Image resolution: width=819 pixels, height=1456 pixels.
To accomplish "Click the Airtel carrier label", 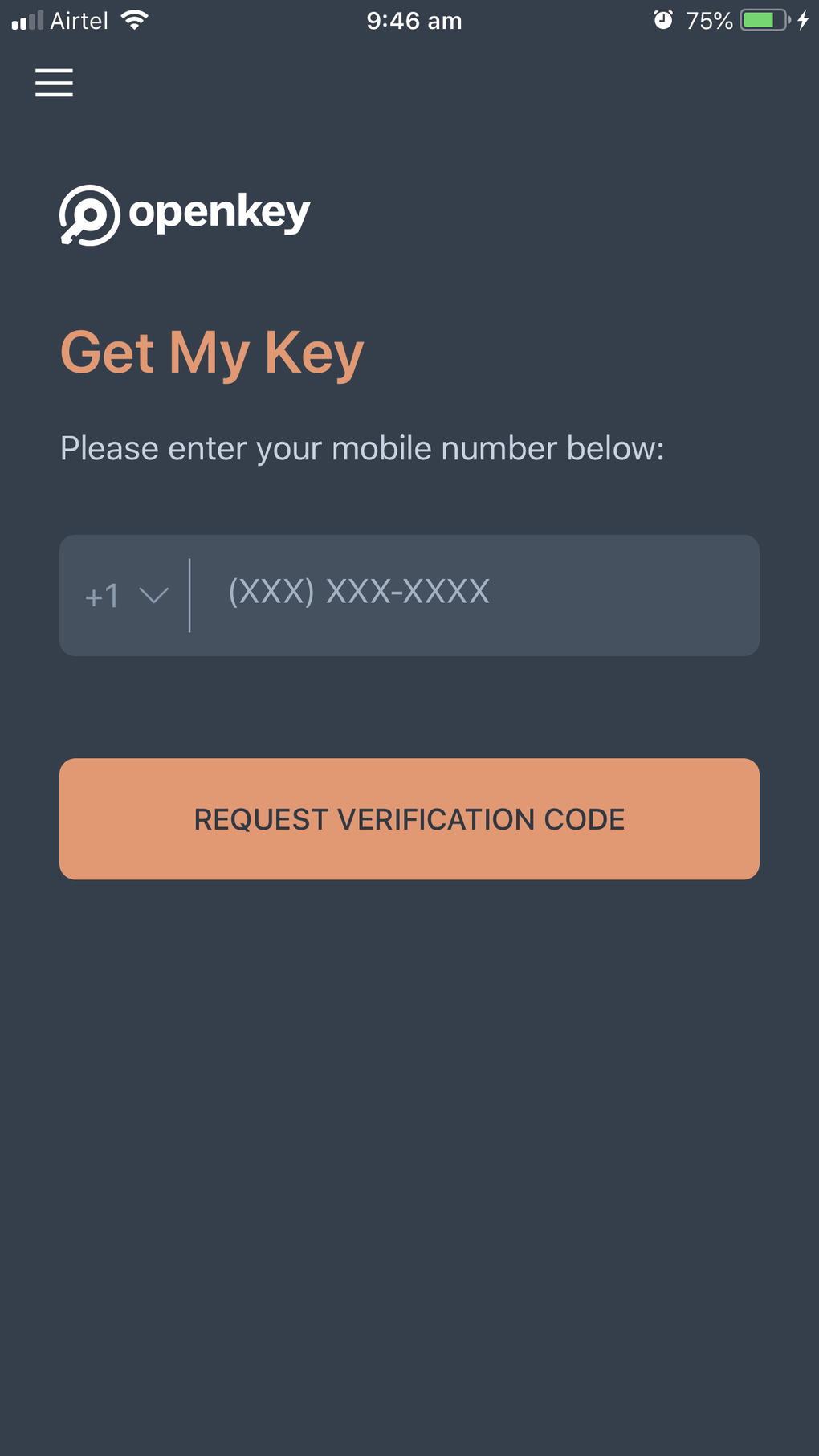I will pyautogui.click(x=80, y=19).
